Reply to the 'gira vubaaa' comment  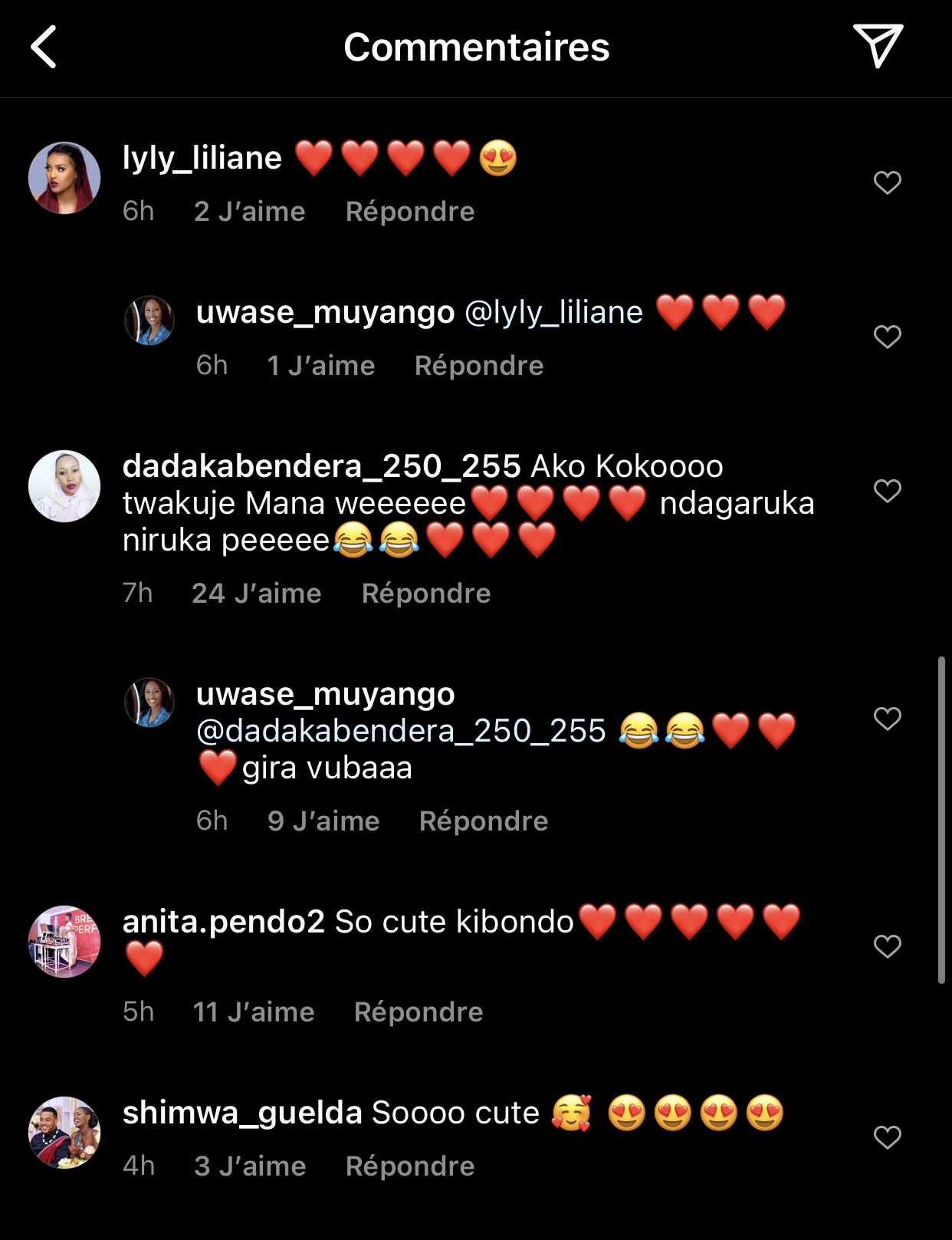click(483, 821)
